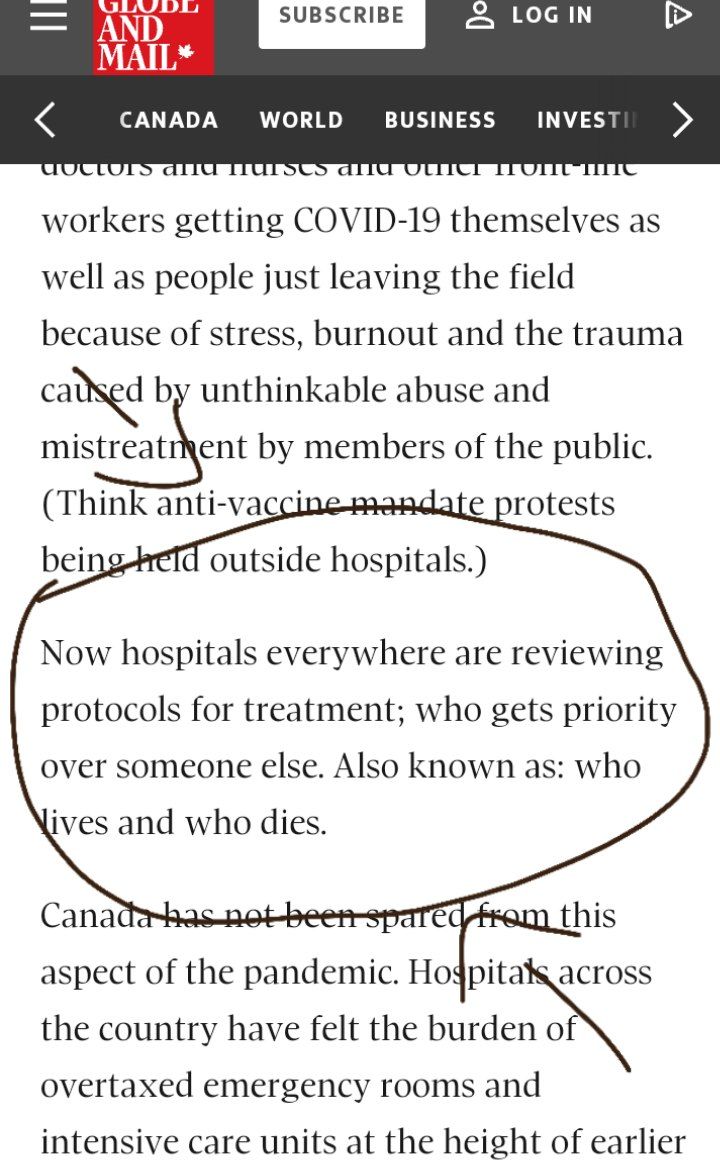Show next sections with right arrow
Image resolution: width=720 pixels, height=1160 pixels.
[x=682, y=120]
